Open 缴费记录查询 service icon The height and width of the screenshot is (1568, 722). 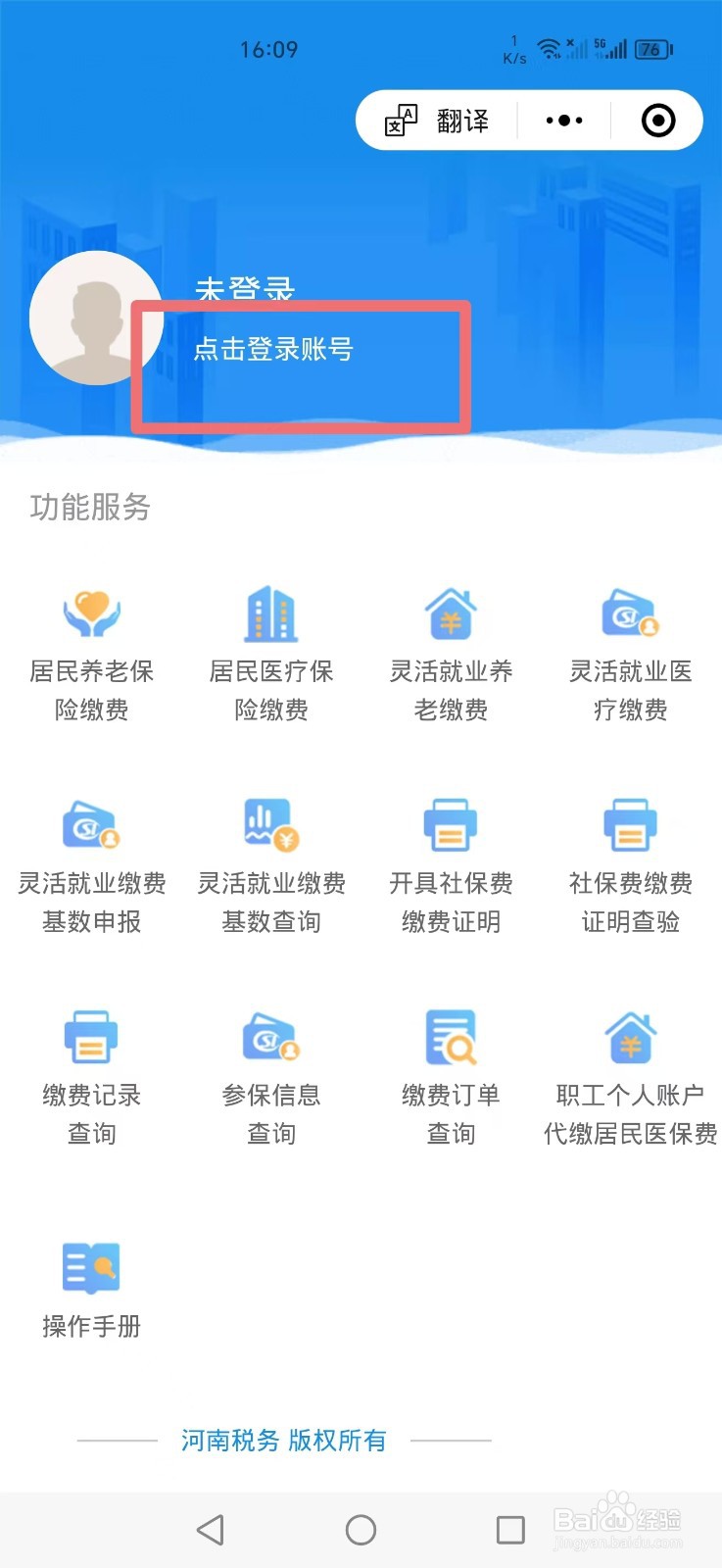tap(92, 1036)
